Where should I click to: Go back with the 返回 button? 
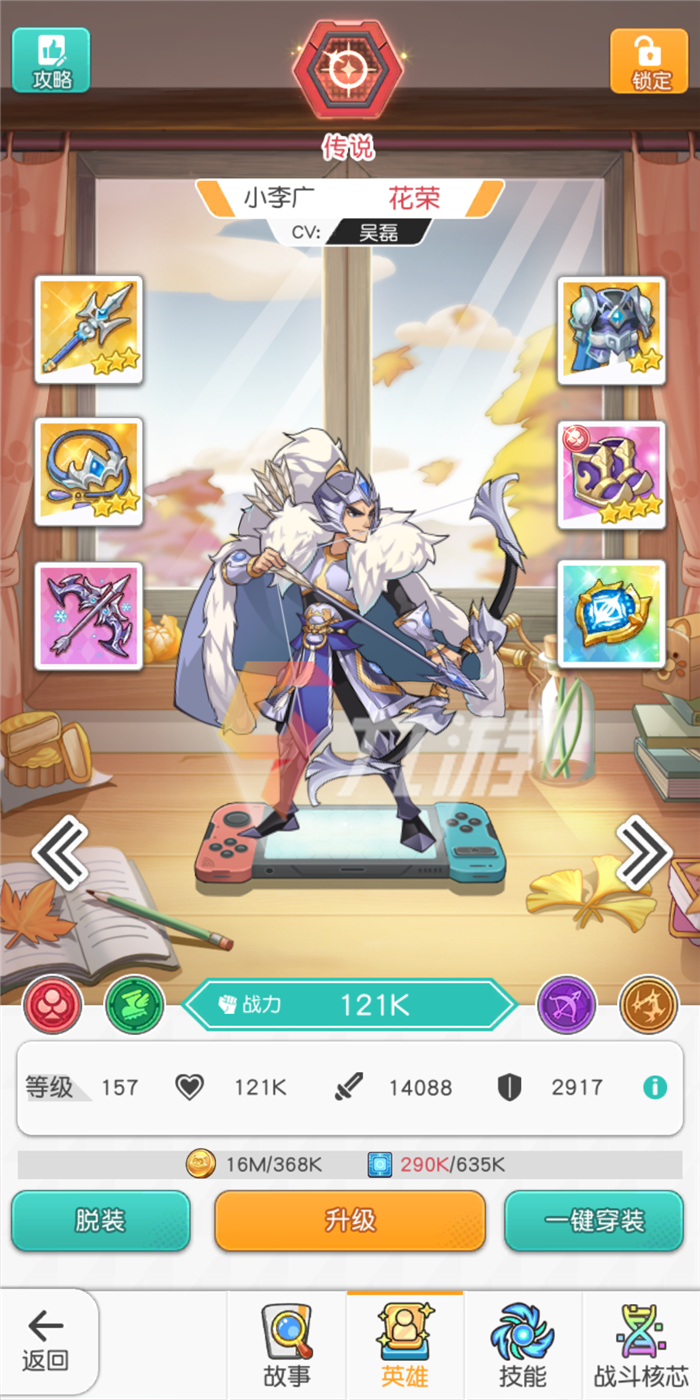point(46,1342)
